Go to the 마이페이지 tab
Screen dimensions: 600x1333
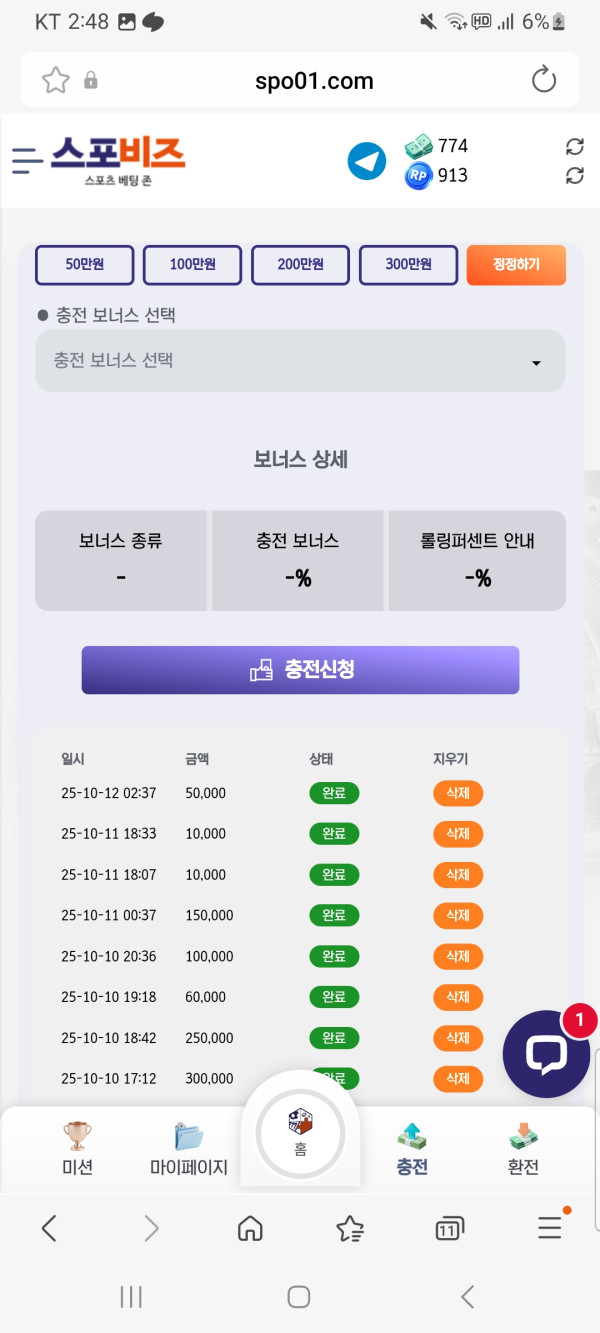pos(189,1149)
